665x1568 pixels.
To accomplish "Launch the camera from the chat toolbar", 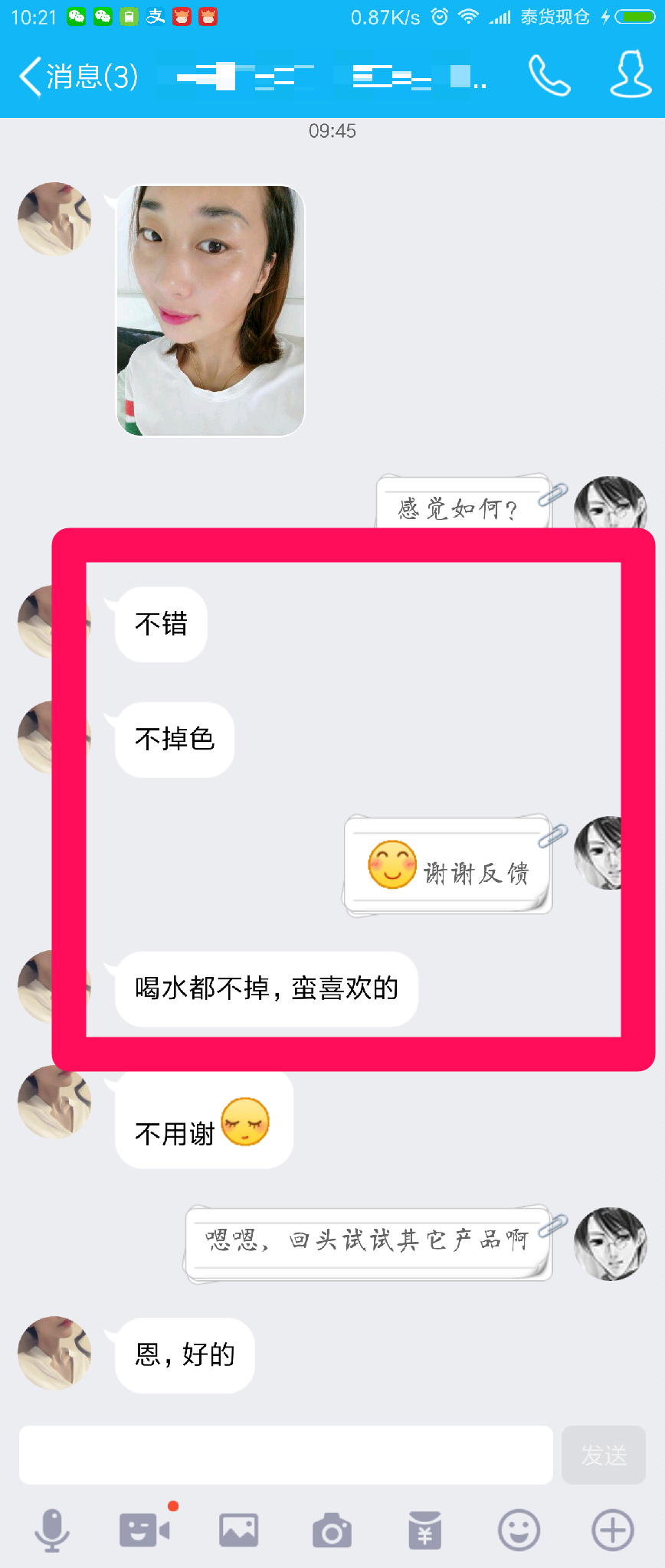I will (x=332, y=1530).
